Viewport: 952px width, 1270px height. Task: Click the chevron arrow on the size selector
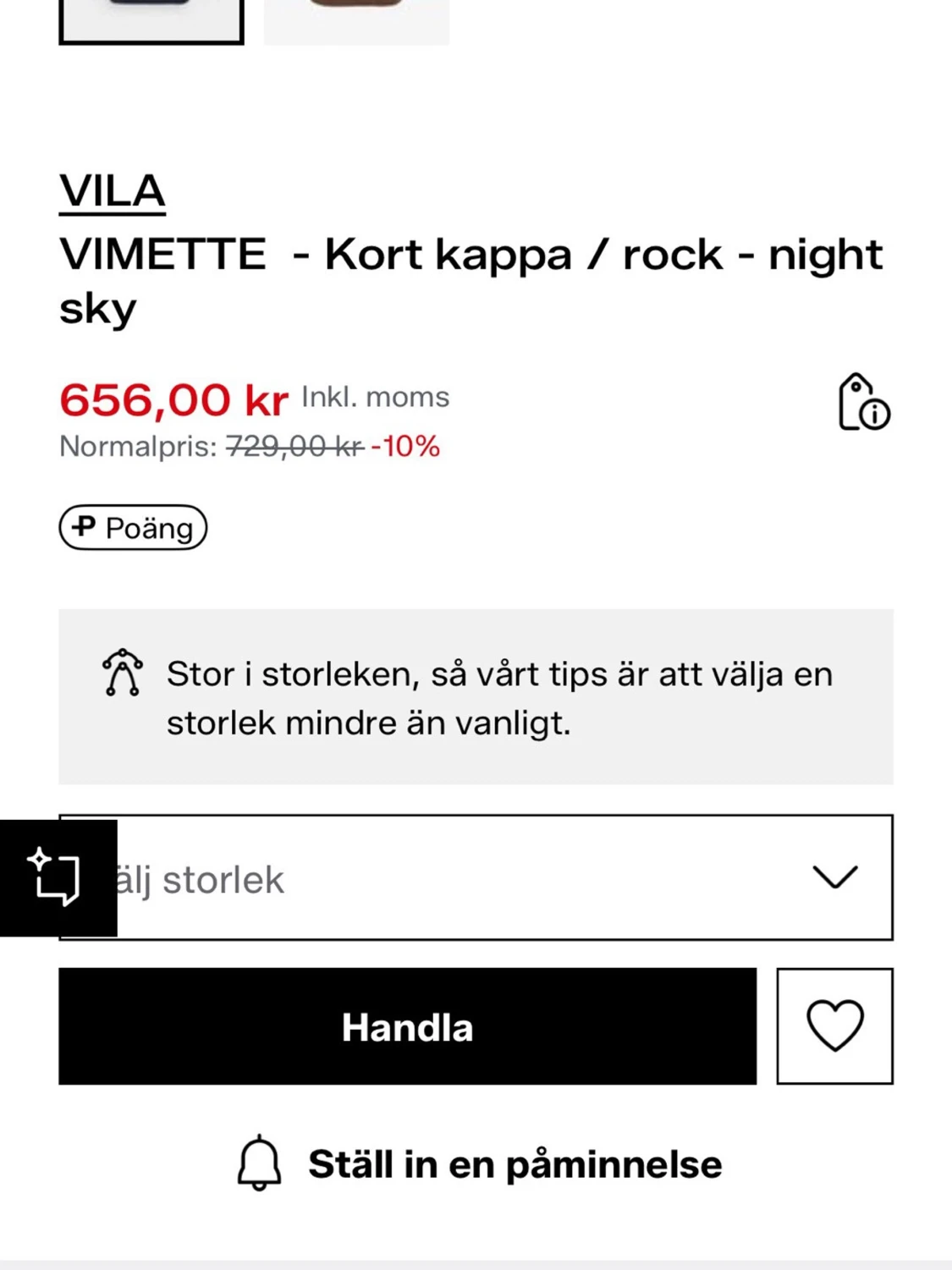(x=835, y=878)
